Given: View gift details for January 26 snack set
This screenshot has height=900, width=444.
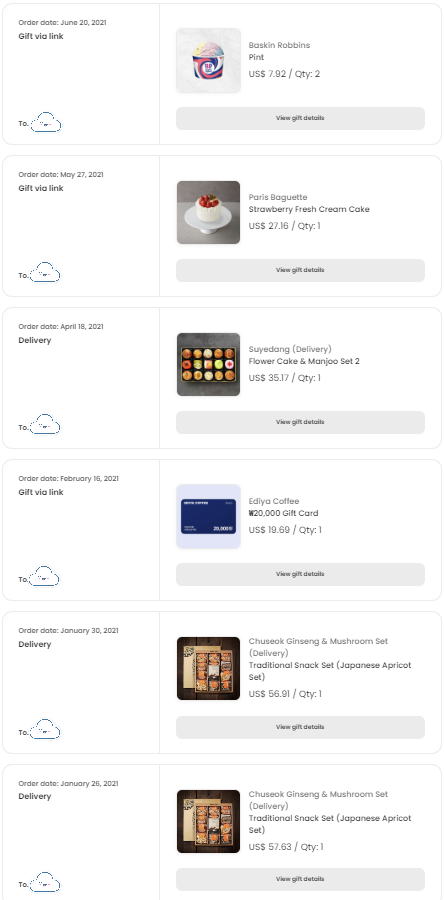Looking at the screenshot, I should [300, 879].
